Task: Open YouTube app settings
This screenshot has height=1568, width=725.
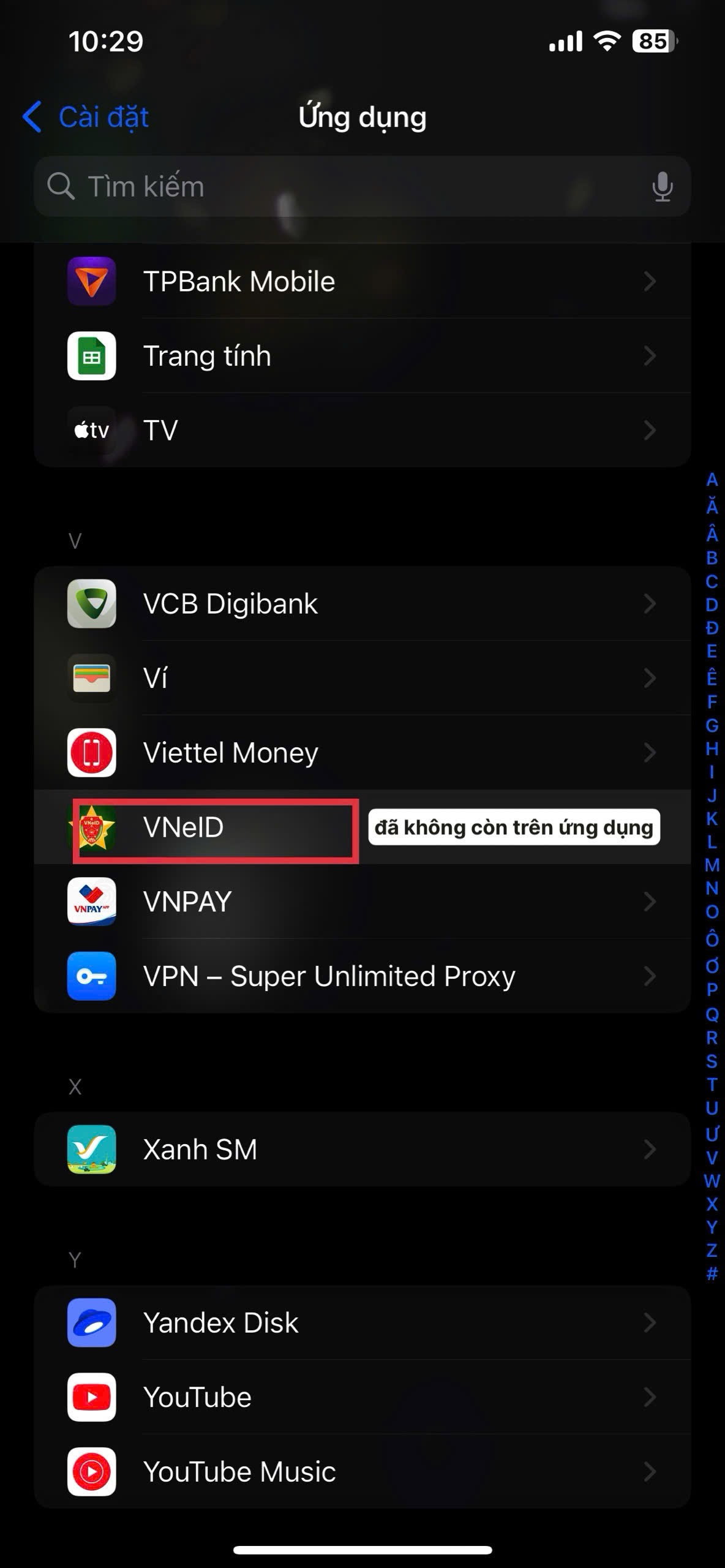Action: (x=361, y=1397)
